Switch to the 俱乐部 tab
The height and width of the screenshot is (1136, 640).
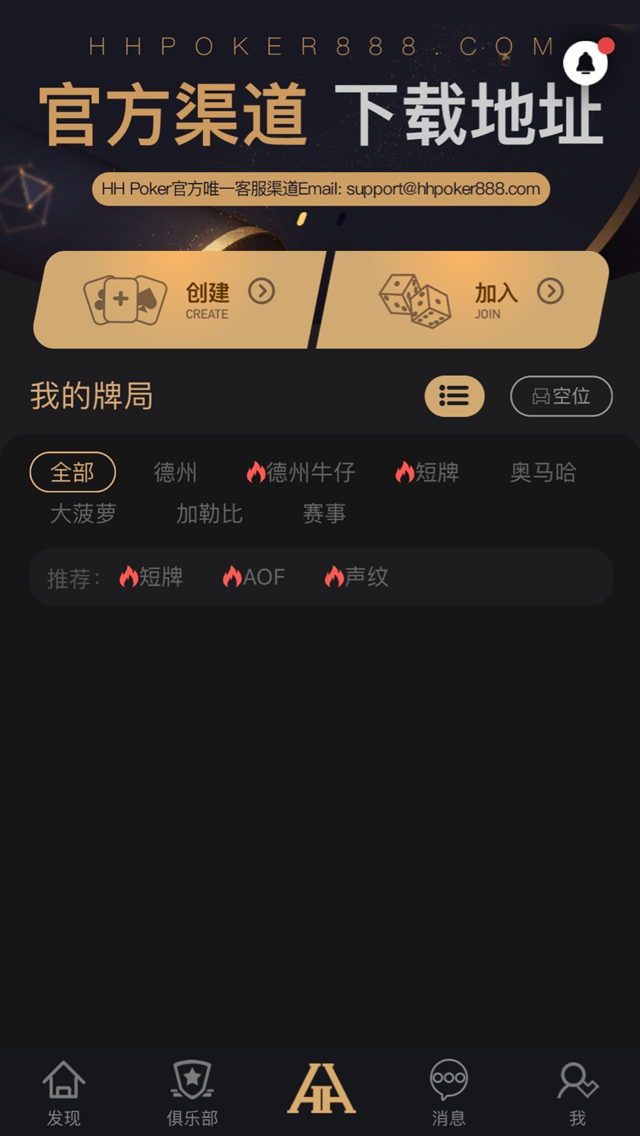[x=192, y=1093]
